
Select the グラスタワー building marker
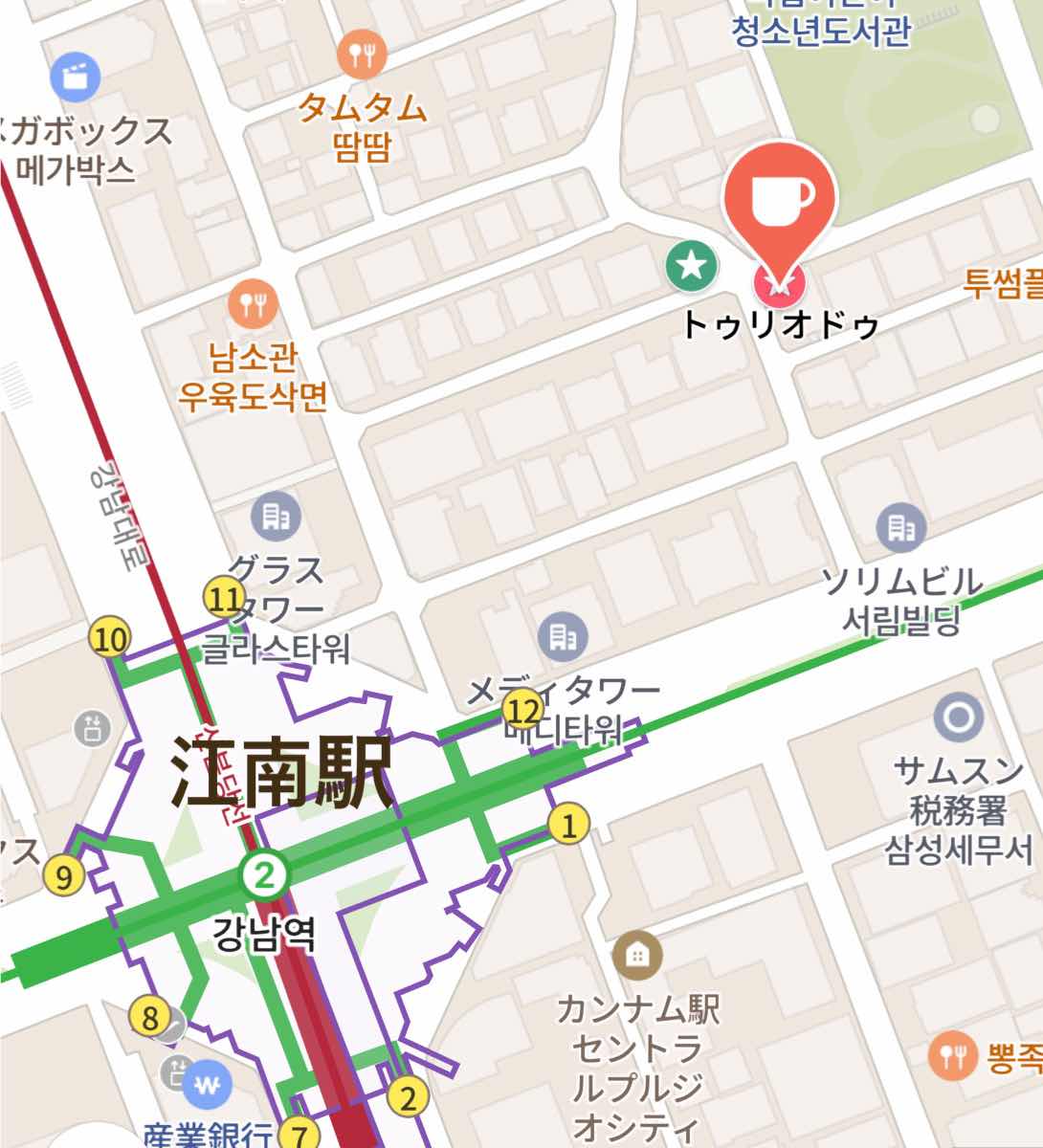(x=276, y=517)
